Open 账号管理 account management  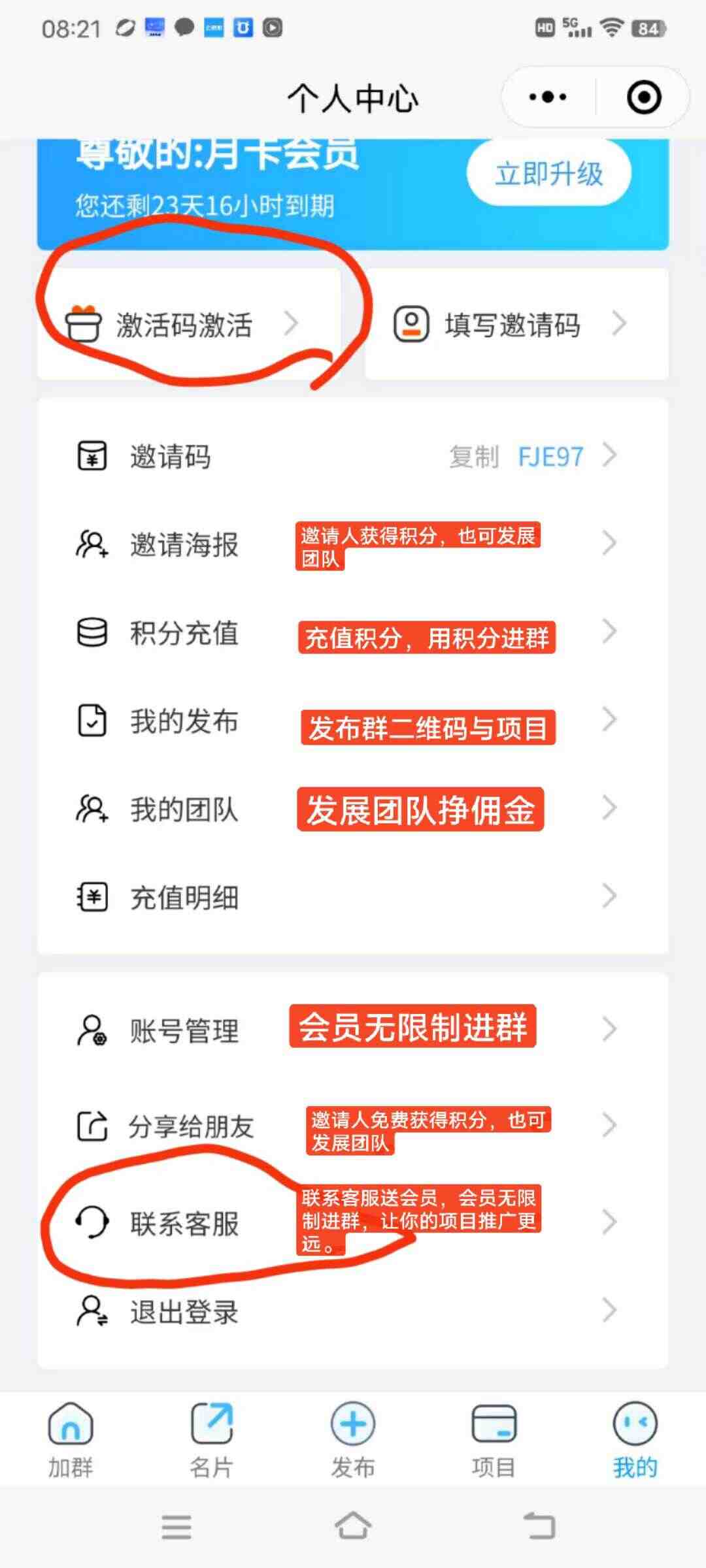(353, 1030)
